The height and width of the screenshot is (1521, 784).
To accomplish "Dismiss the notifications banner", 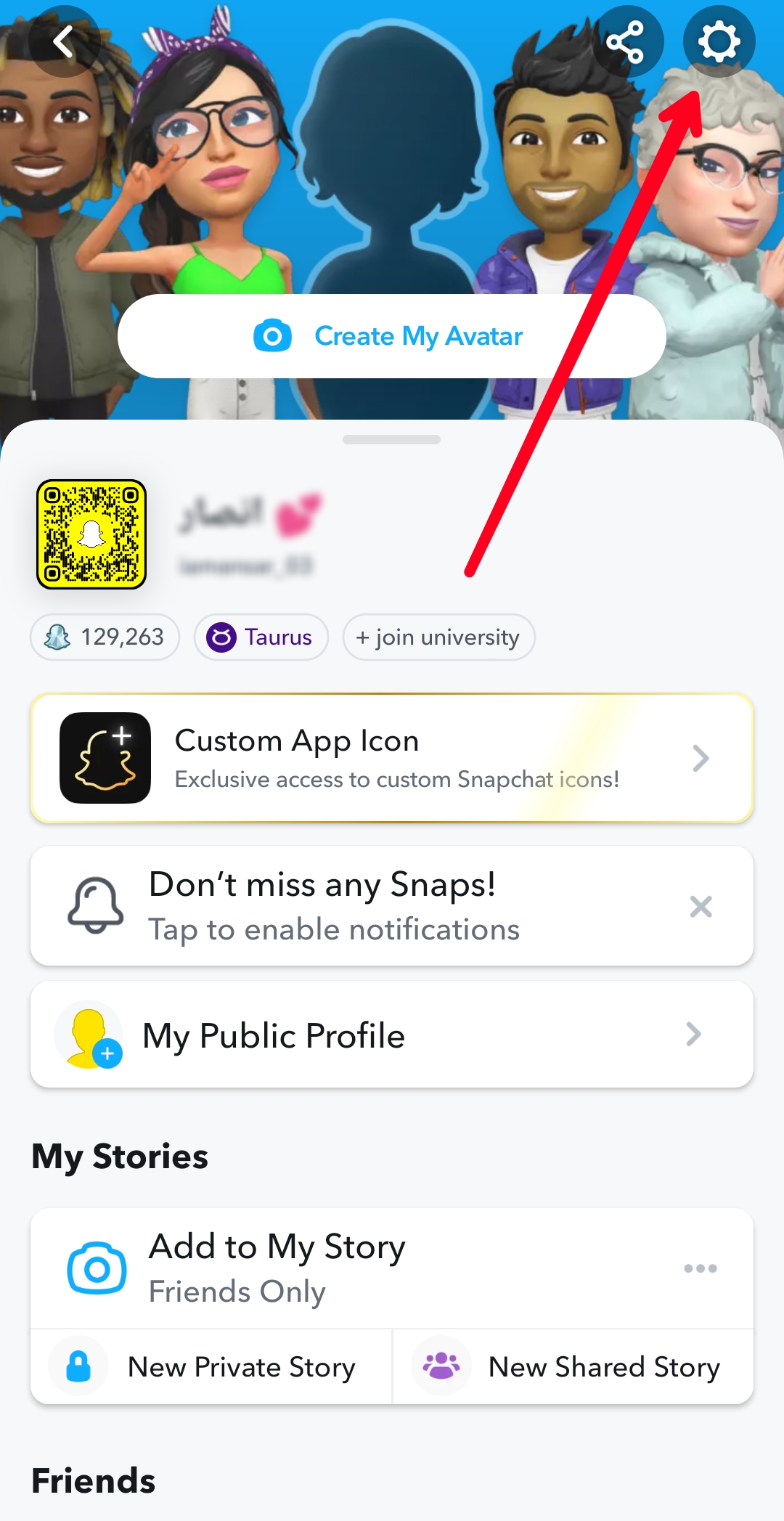I will click(x=701, y=906).
